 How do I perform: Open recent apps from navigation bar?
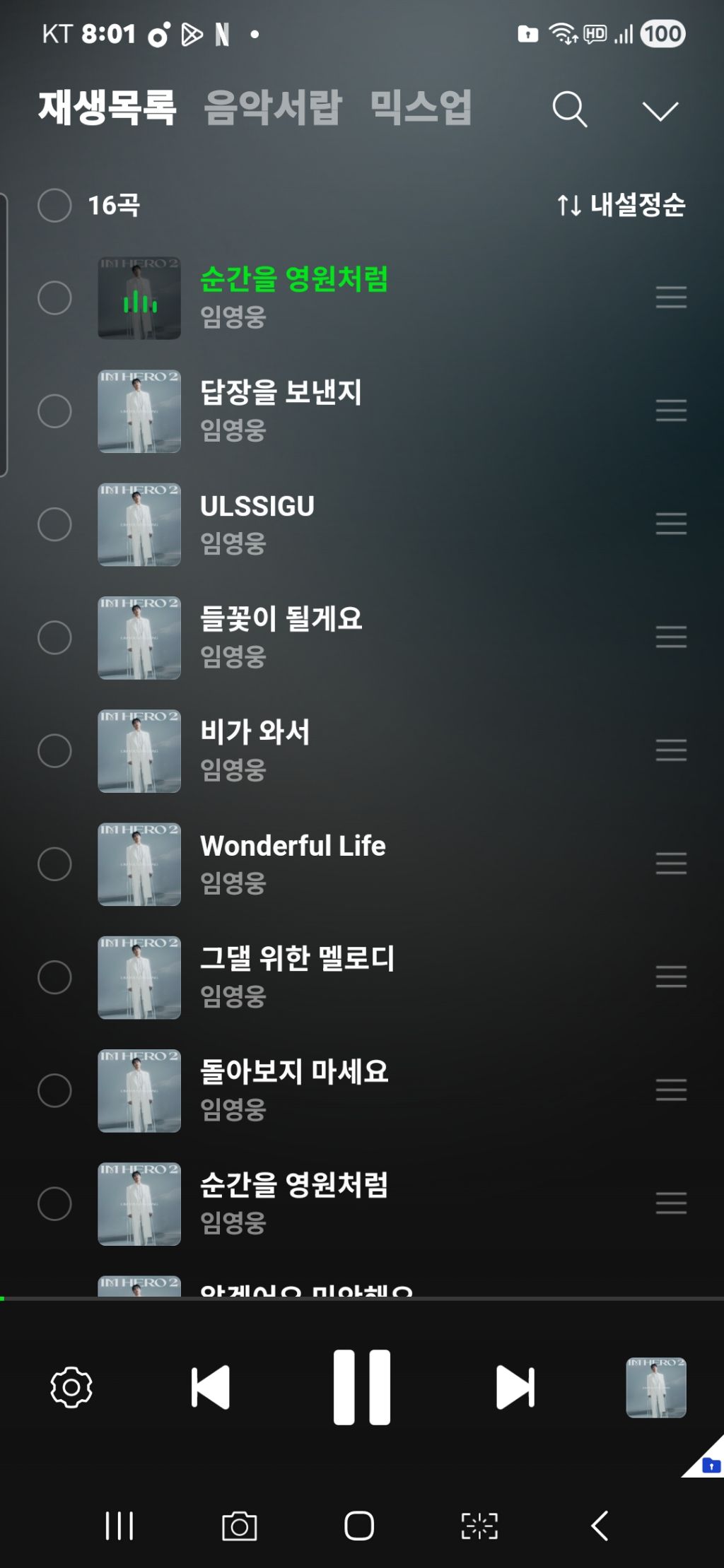coord(119,1526)
